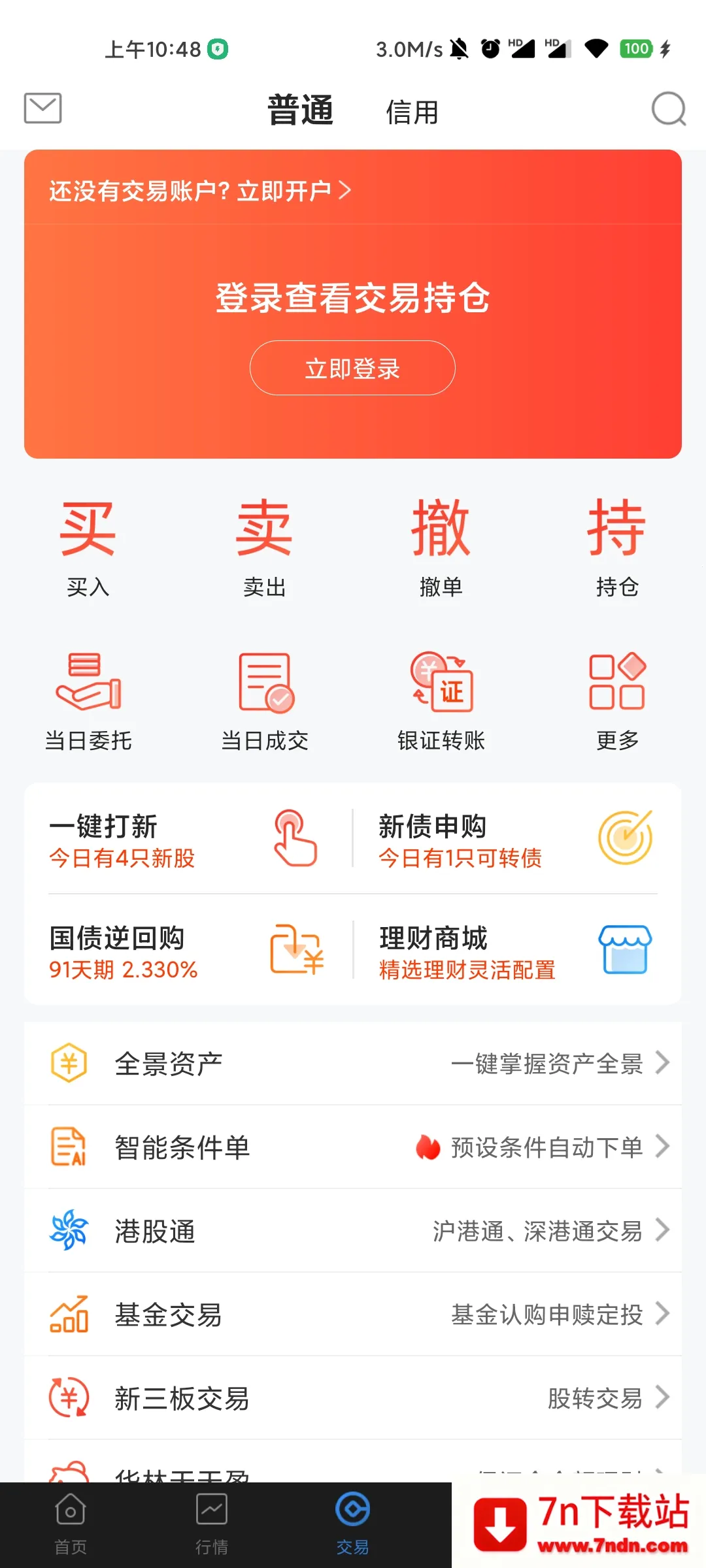The width and height of the screenshot is (706, 1568).
Task: Open 一键打新 new stock subscription
Action: point(183,840)
